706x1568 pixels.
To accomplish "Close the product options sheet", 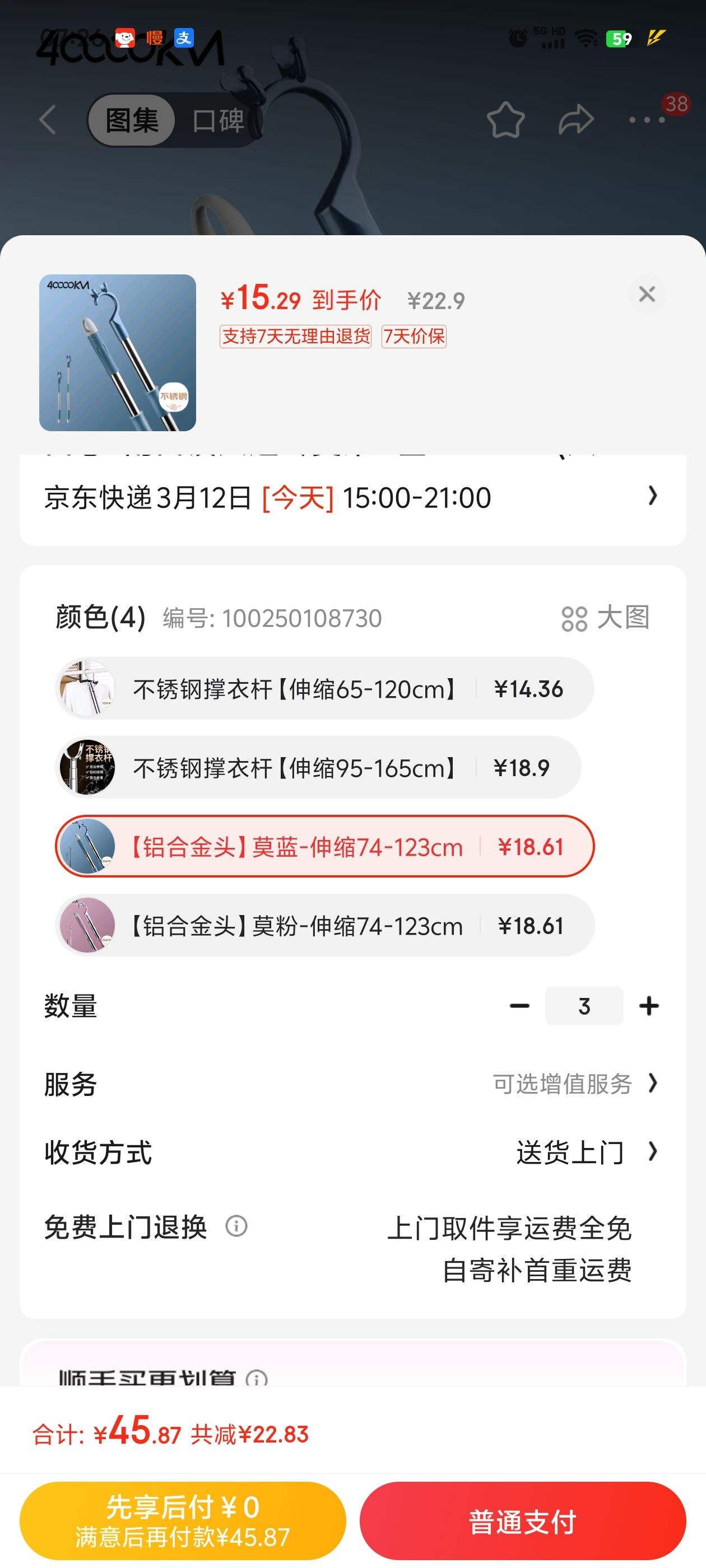I will (x=646, y=295).
